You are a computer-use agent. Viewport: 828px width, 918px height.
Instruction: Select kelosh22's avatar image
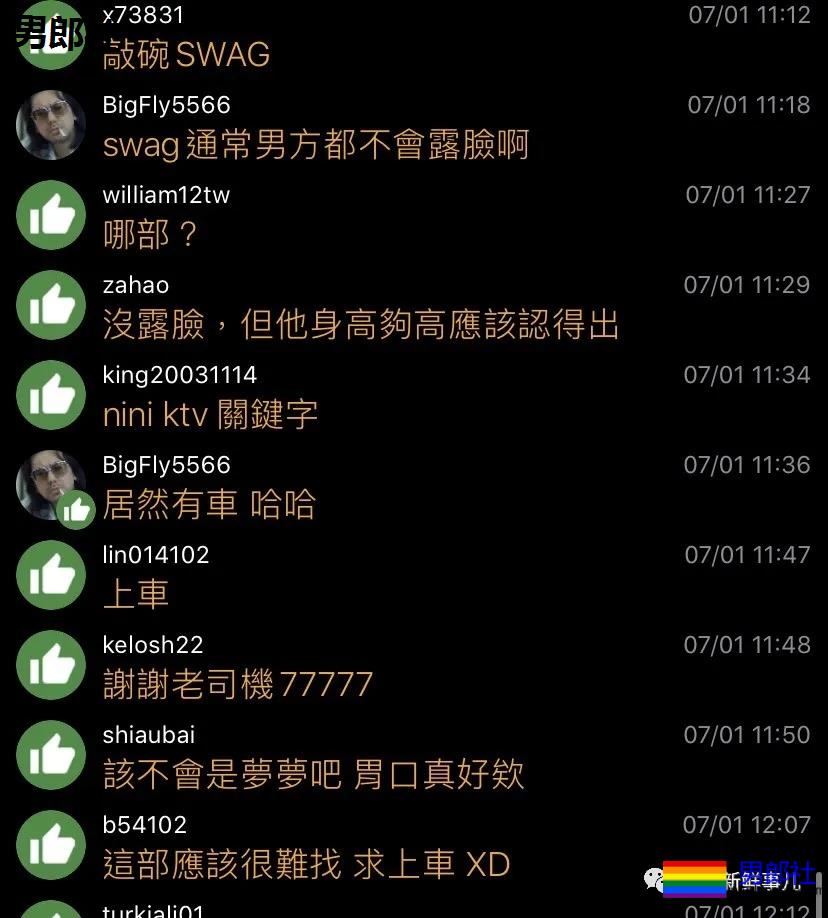[x=51, y=665]
